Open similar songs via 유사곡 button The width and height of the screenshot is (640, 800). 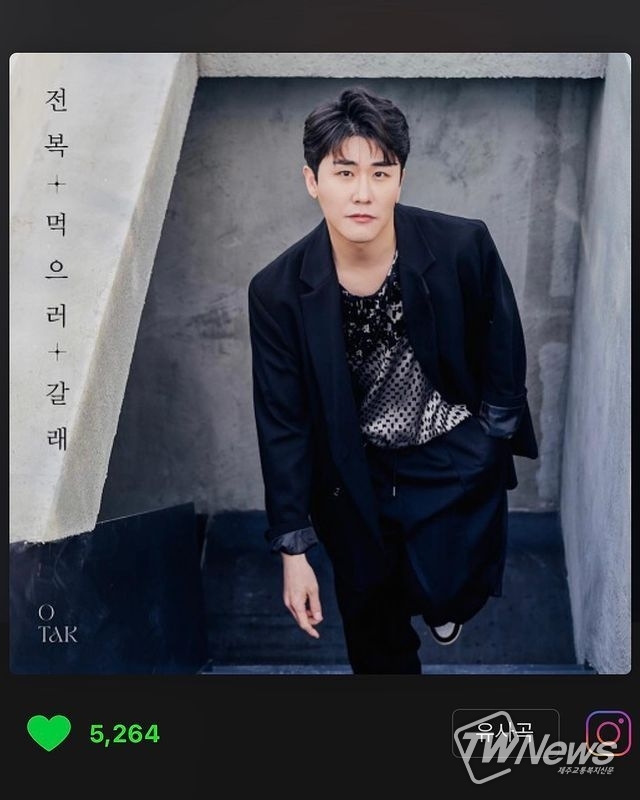[x=505, y=733]
